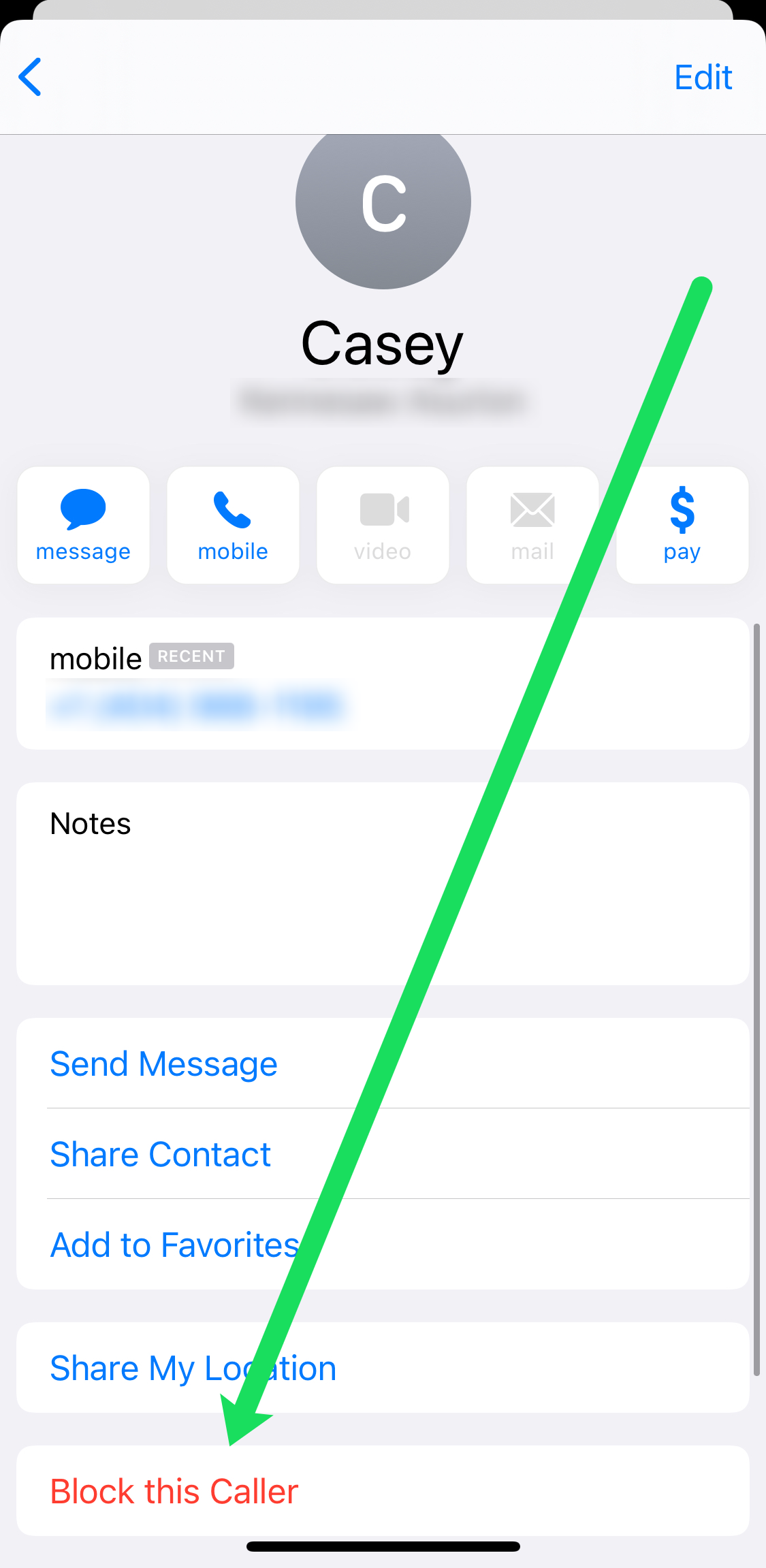The image size is (766, 1568).
Task: Open the pay action button
Action: (682, 525)
